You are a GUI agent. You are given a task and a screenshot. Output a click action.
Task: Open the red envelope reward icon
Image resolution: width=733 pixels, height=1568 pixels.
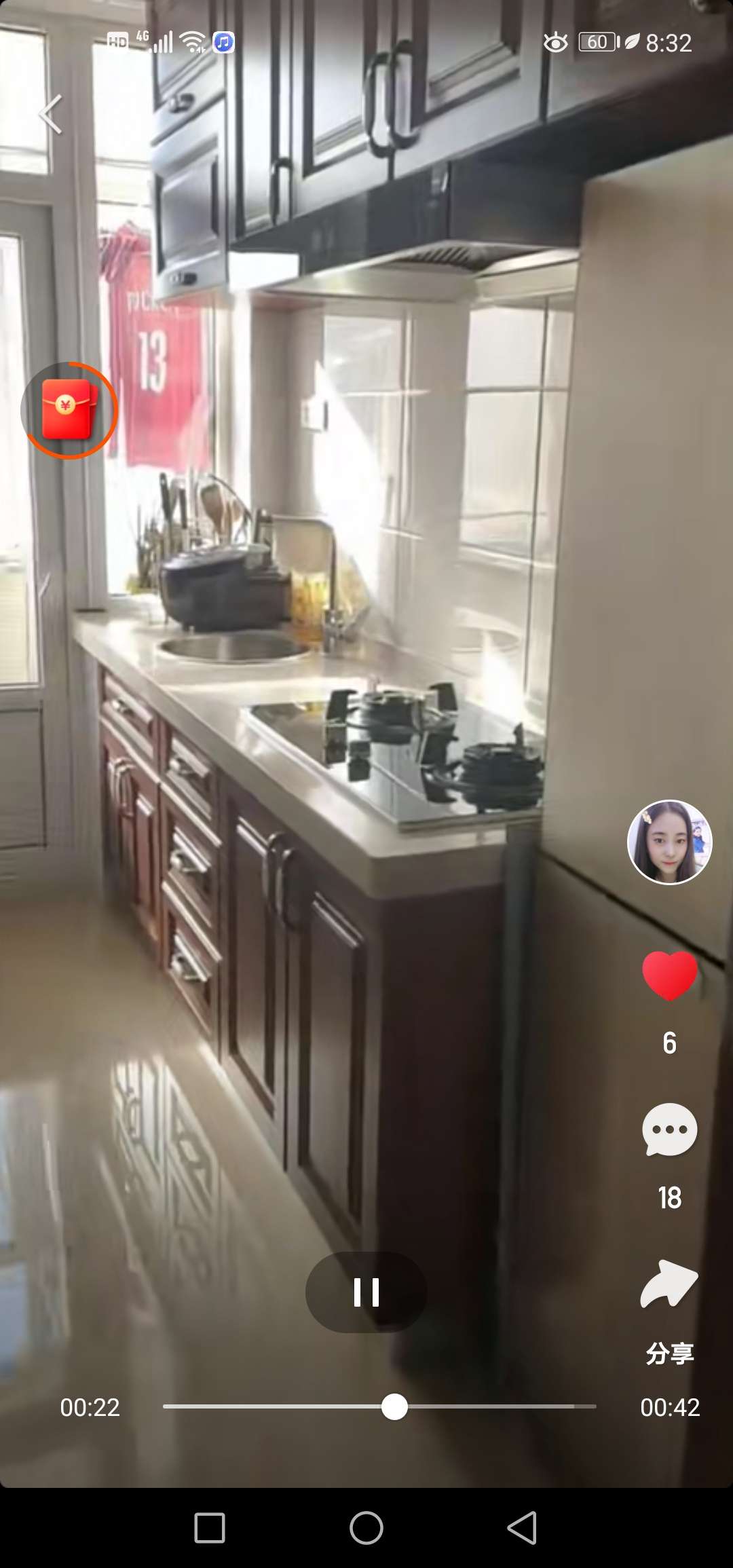(69, 410)
